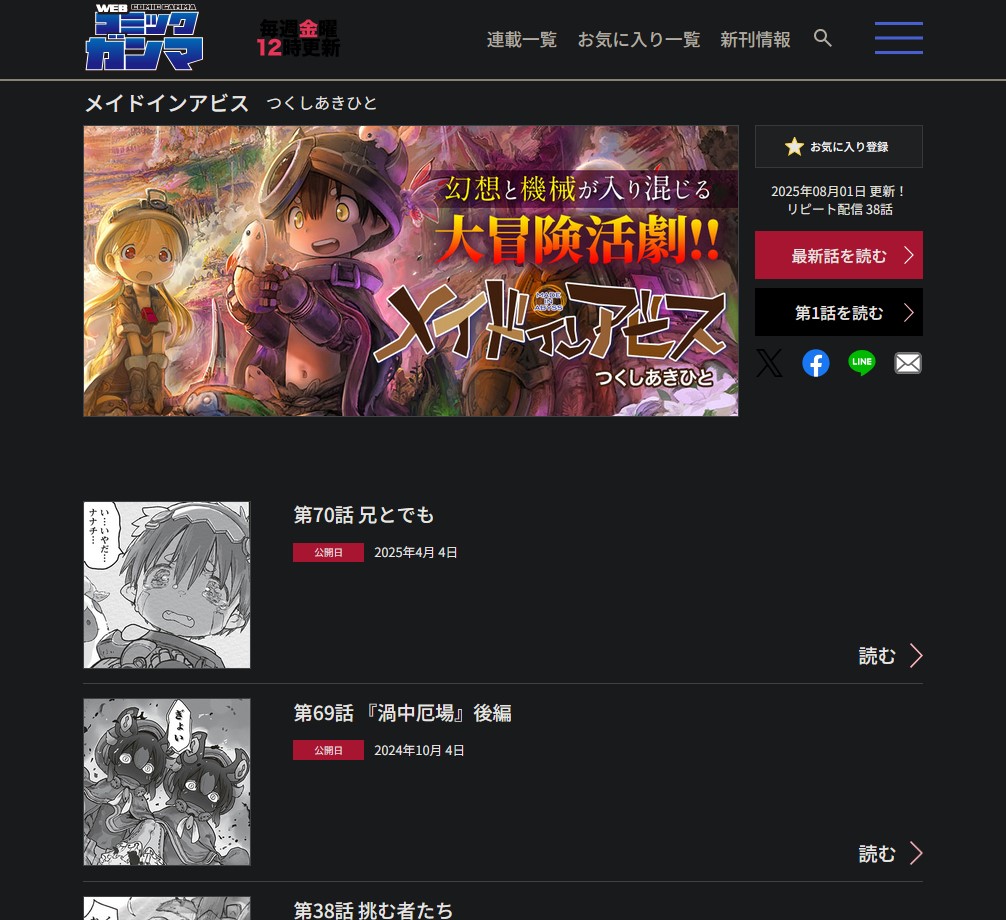Open お気に入り一覧 favorites list
The width and height of the screenshot is (1006, 920).
(638, 39)
